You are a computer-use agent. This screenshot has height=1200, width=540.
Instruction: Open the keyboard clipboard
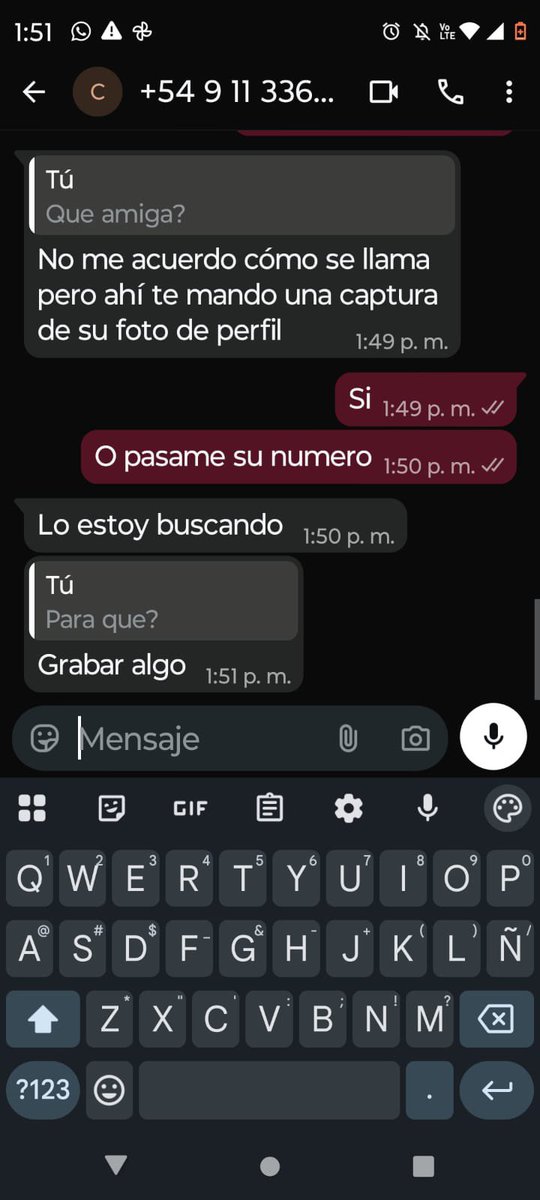[x=269, y=808]
